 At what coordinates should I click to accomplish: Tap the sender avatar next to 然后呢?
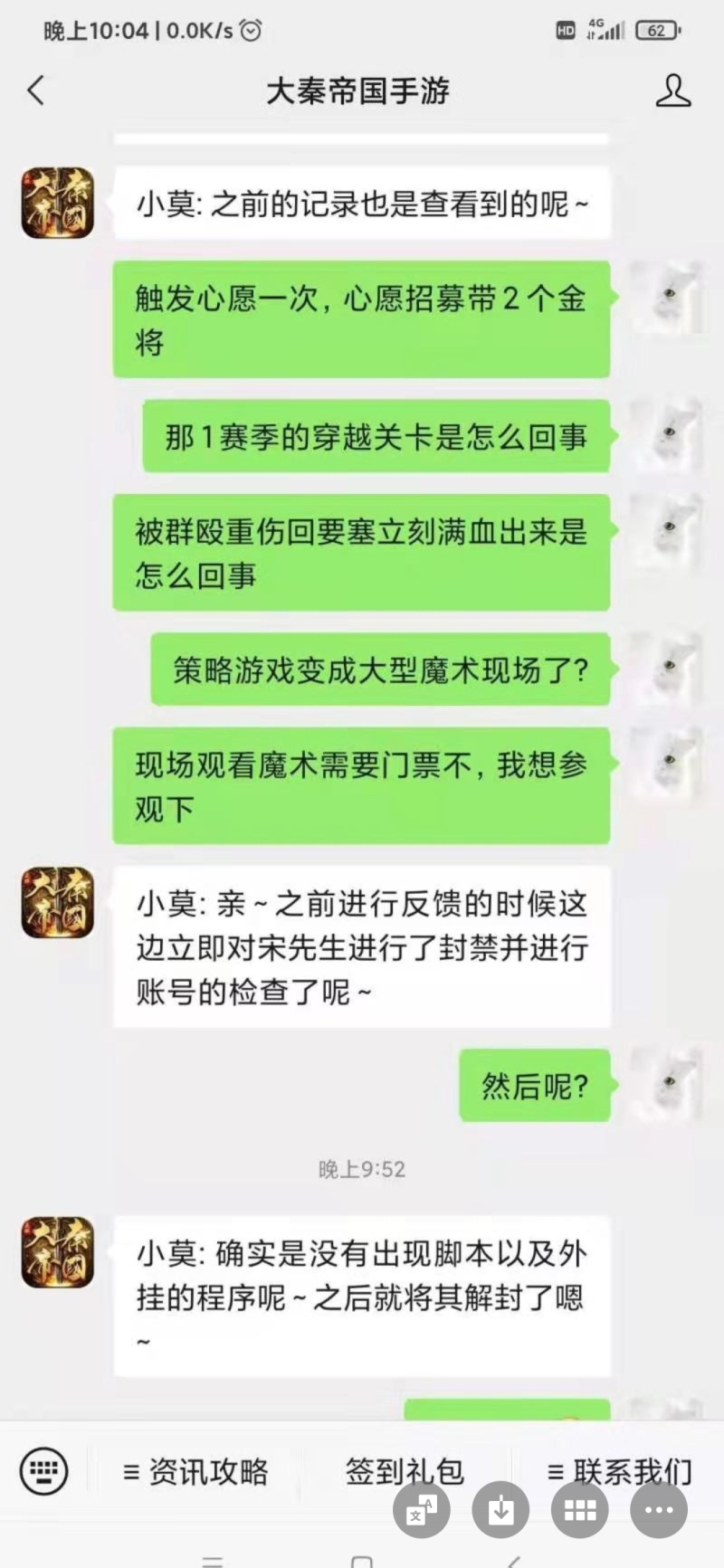point(667,1085)
